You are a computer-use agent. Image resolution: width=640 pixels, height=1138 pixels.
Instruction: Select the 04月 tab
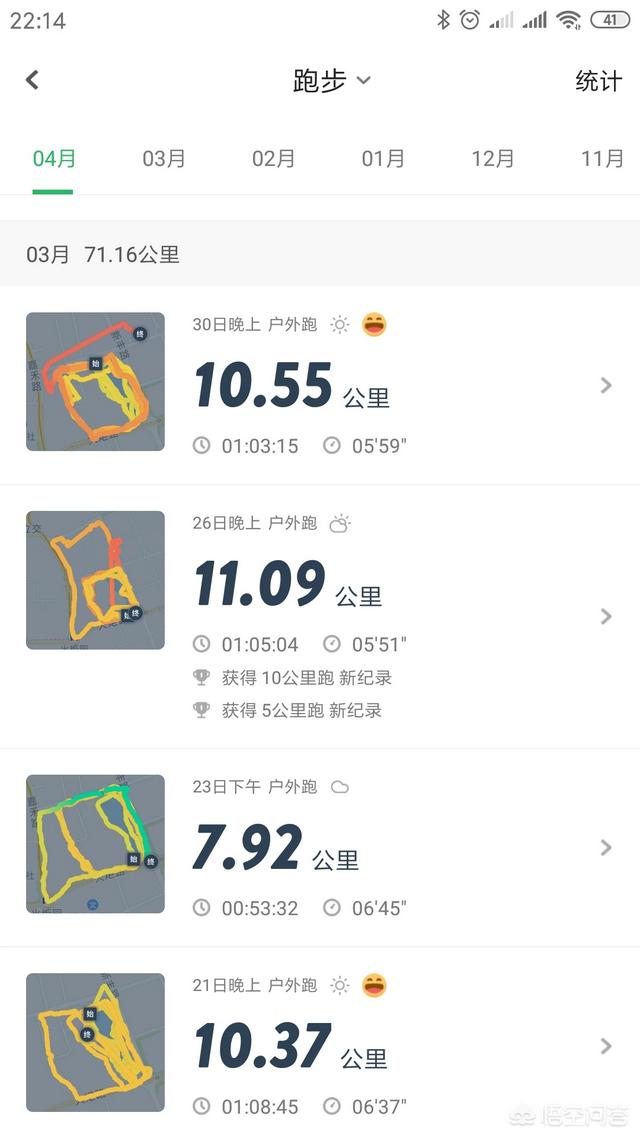click(54, 158)
